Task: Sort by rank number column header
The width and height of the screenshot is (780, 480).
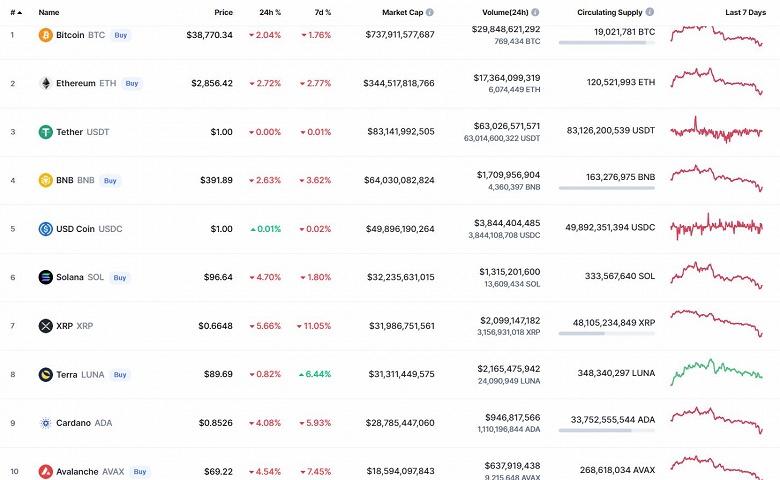Action: pos(15,12)
